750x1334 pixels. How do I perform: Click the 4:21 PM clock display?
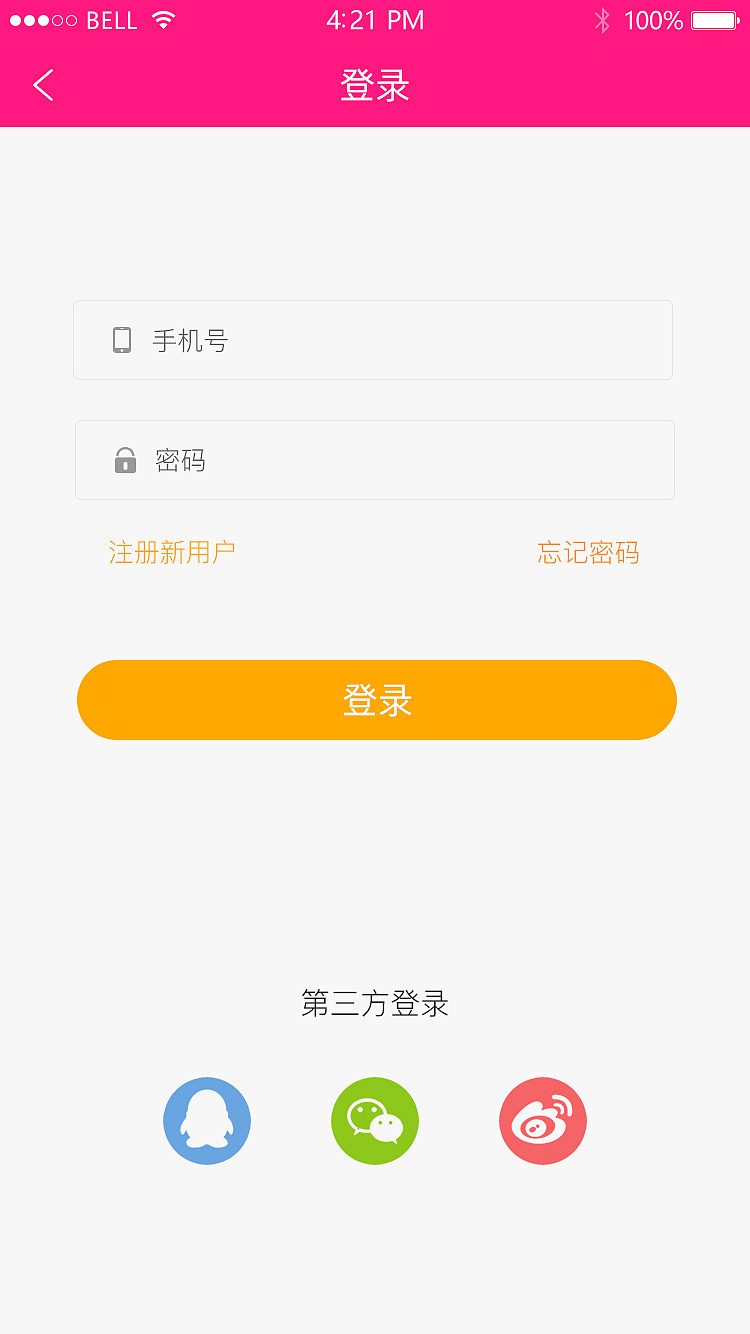click(375, 20)
